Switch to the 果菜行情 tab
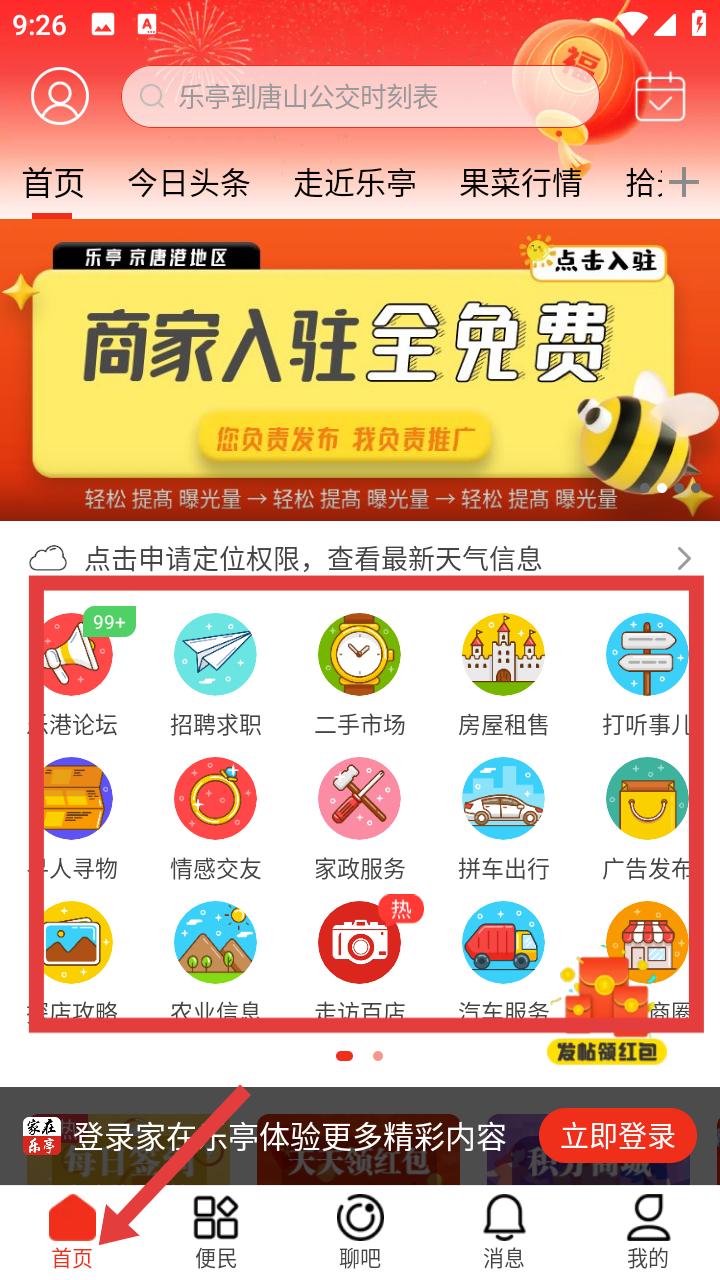720x1280 pixels. pyautogui.click(x=520, y=183)
